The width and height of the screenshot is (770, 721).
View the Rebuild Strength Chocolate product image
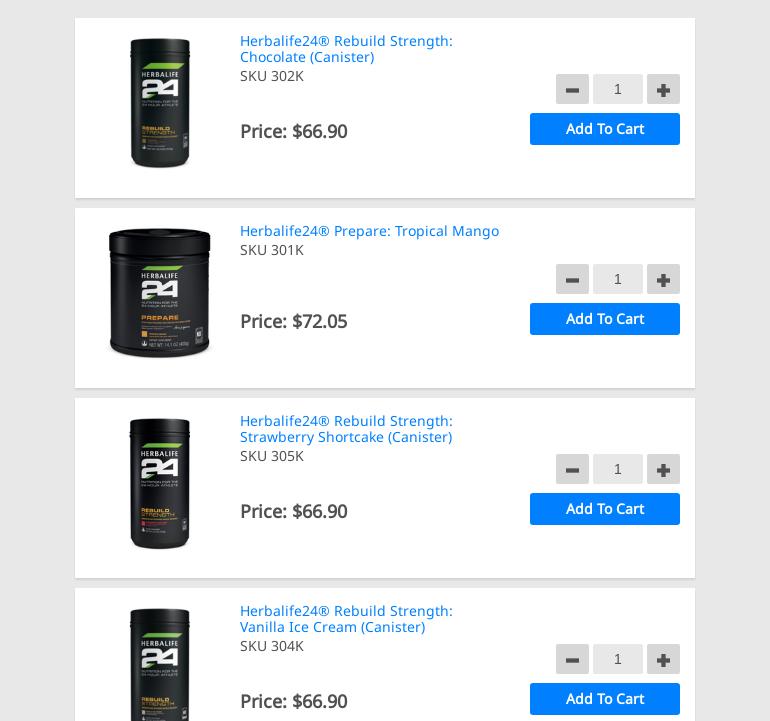pos(160,103)
